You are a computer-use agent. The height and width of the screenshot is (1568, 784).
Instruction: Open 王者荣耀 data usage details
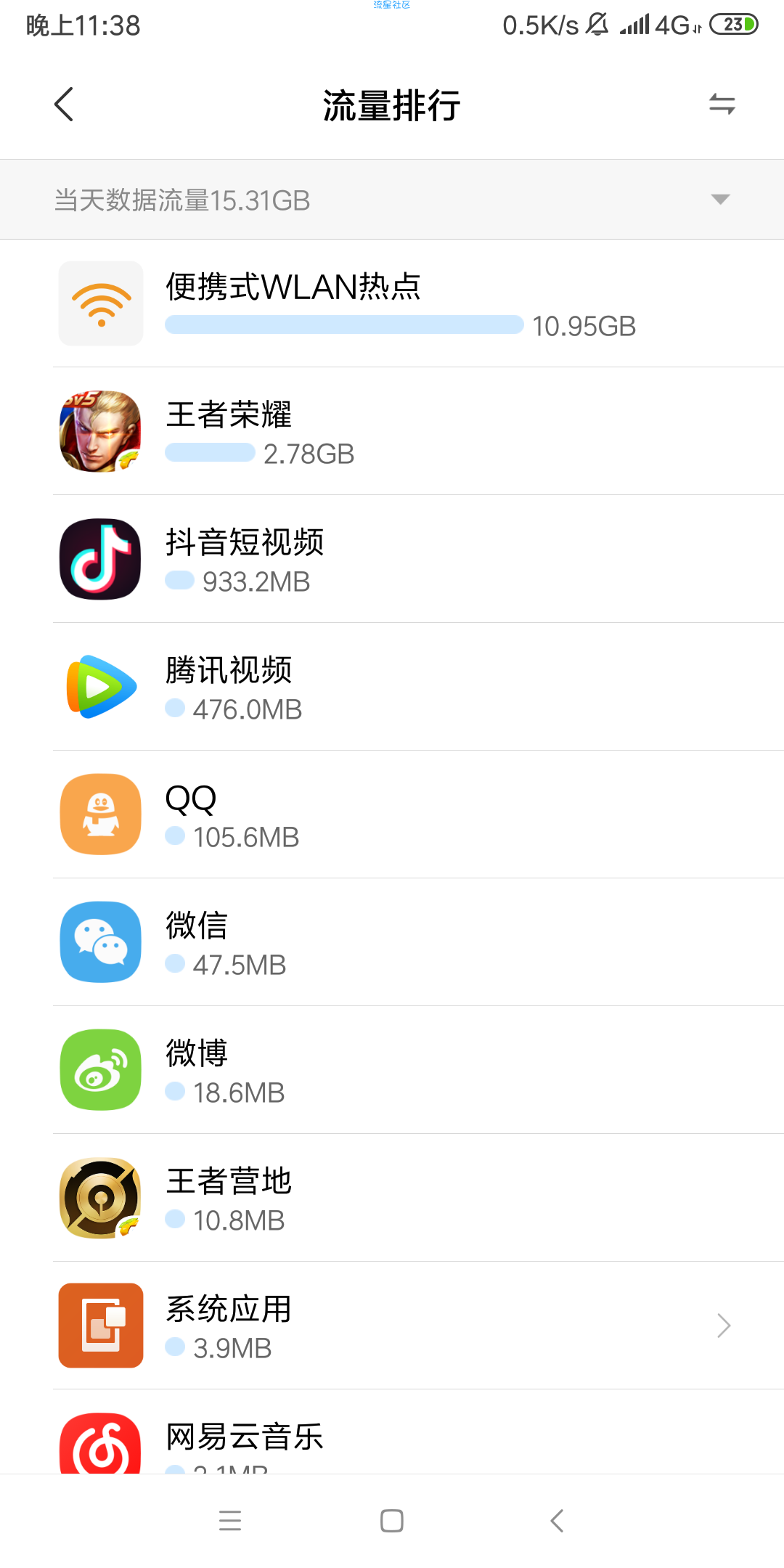click(x=392, y=432)
